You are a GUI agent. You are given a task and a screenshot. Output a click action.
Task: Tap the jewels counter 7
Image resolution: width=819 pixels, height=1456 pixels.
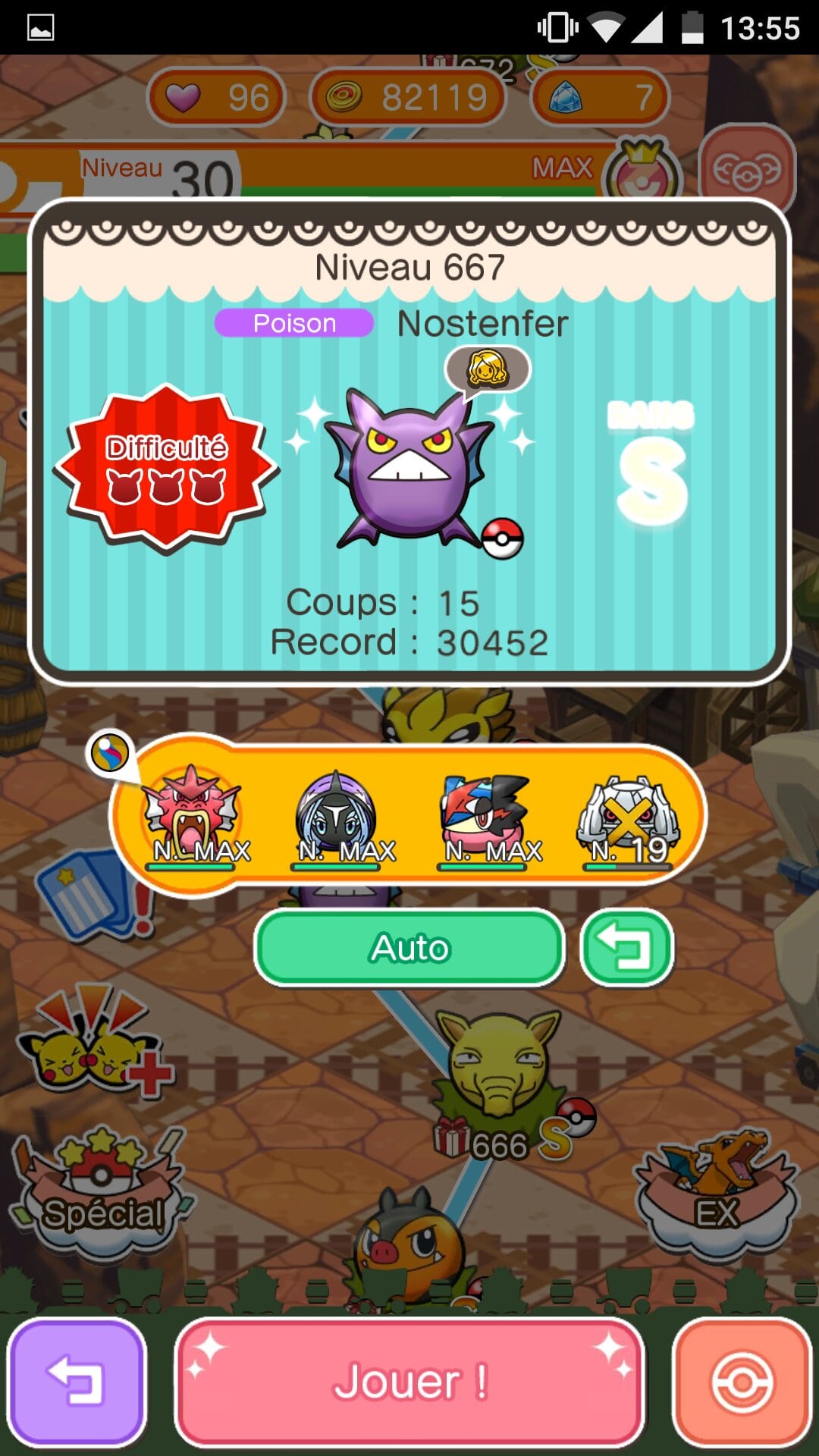click(601, 97)
